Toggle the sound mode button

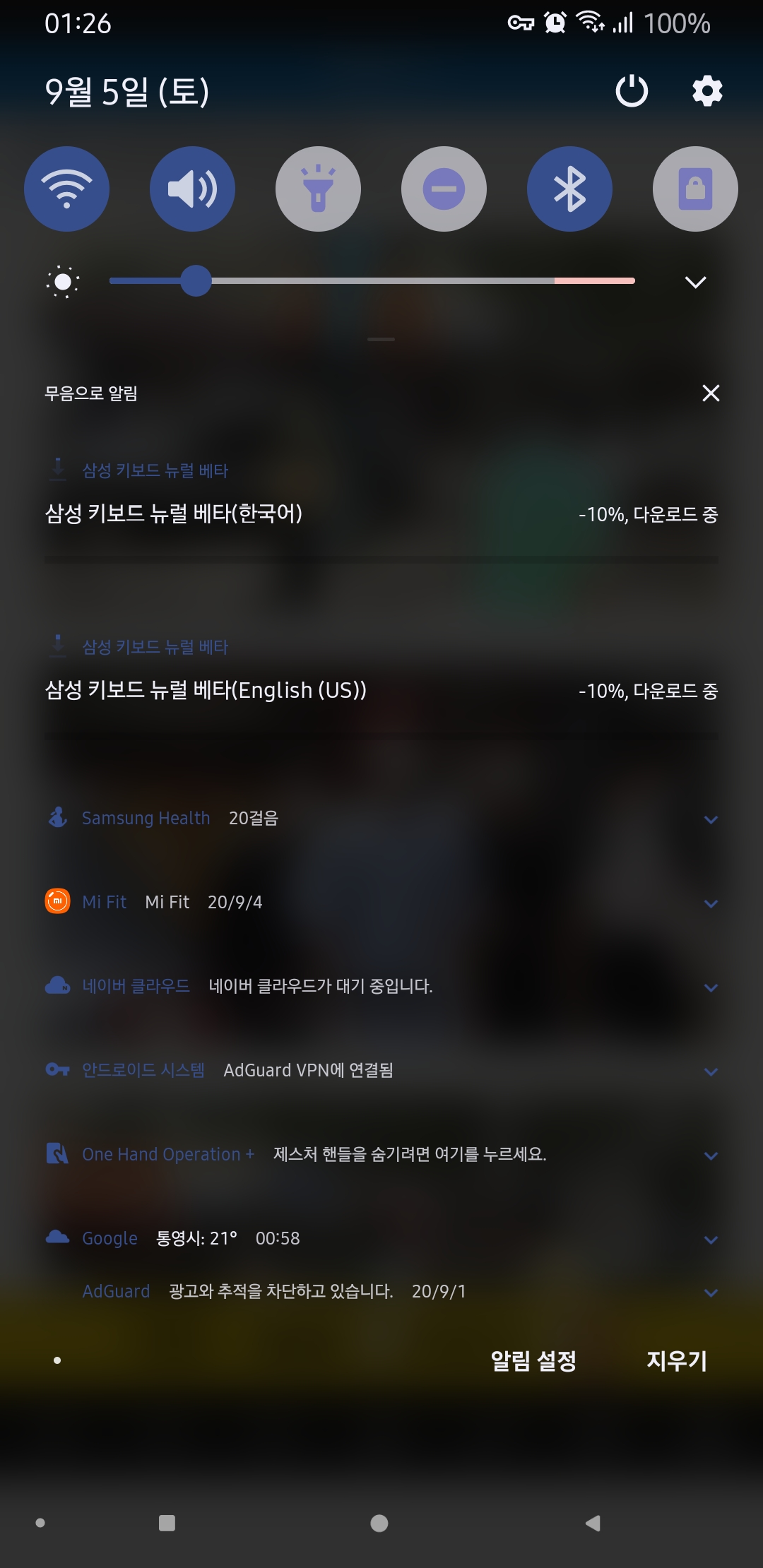[192, 189]
